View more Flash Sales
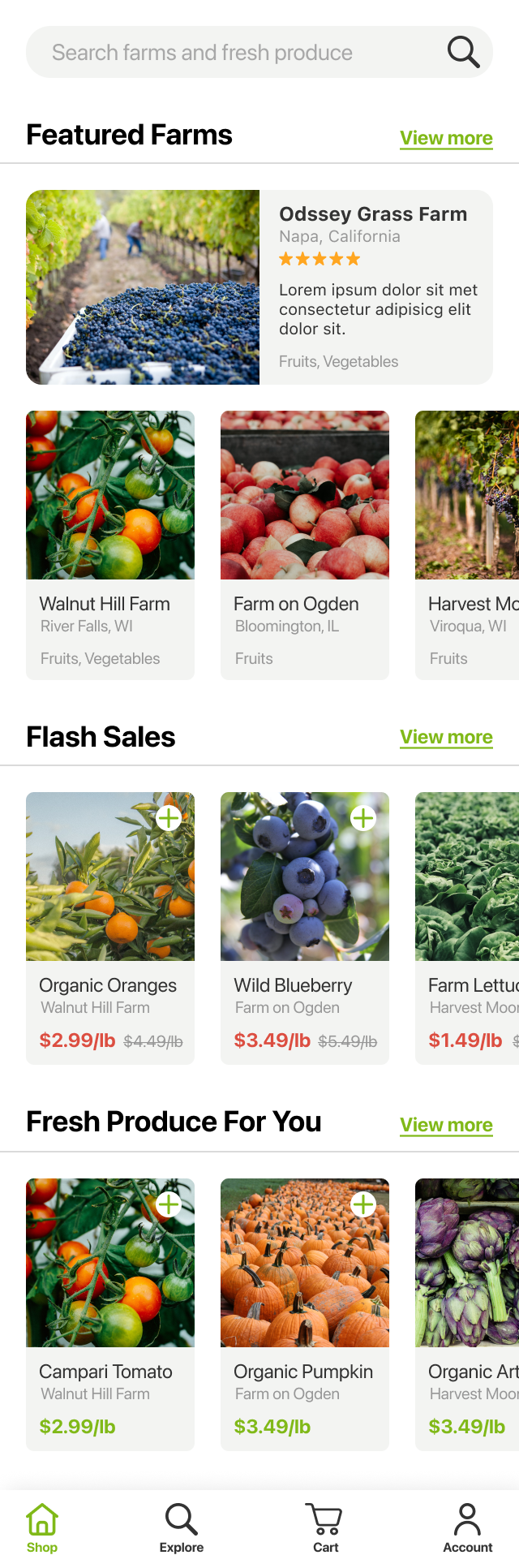Image resolution: width=519 pixels, height=1568 pixels. (446, 737)
